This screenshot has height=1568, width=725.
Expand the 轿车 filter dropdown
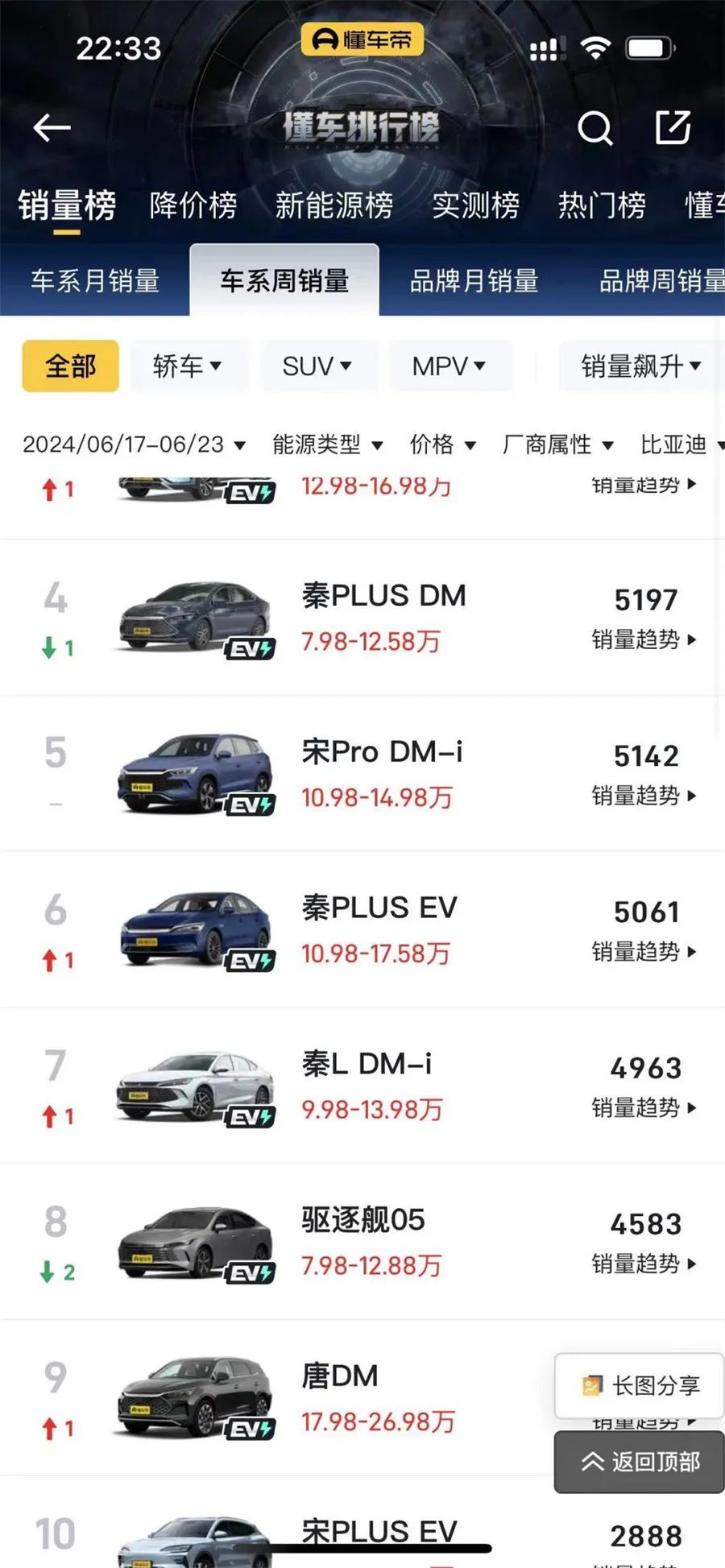[188, 366]
